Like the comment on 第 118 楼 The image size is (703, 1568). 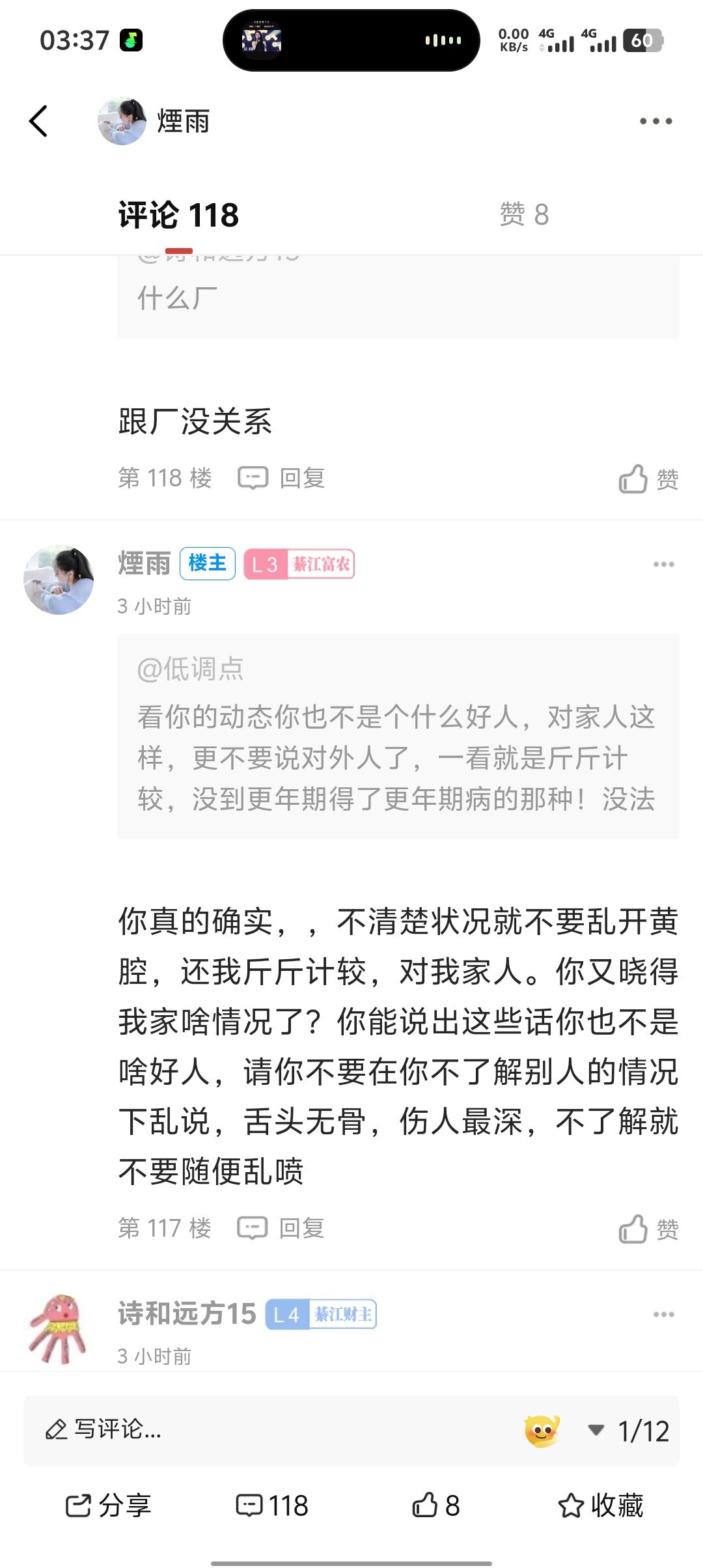[x=648, y=479]
